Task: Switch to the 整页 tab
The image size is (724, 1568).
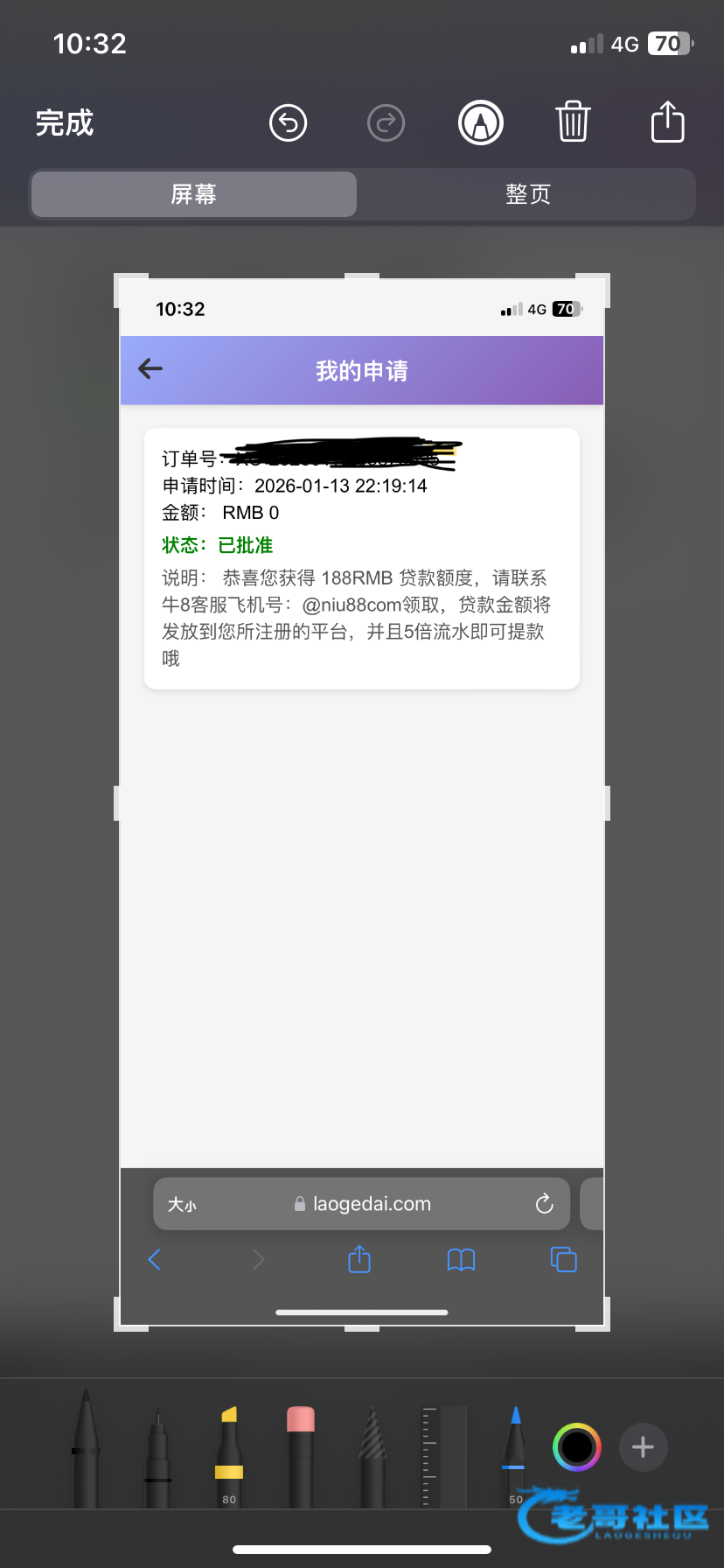Action: coord(527,194)
